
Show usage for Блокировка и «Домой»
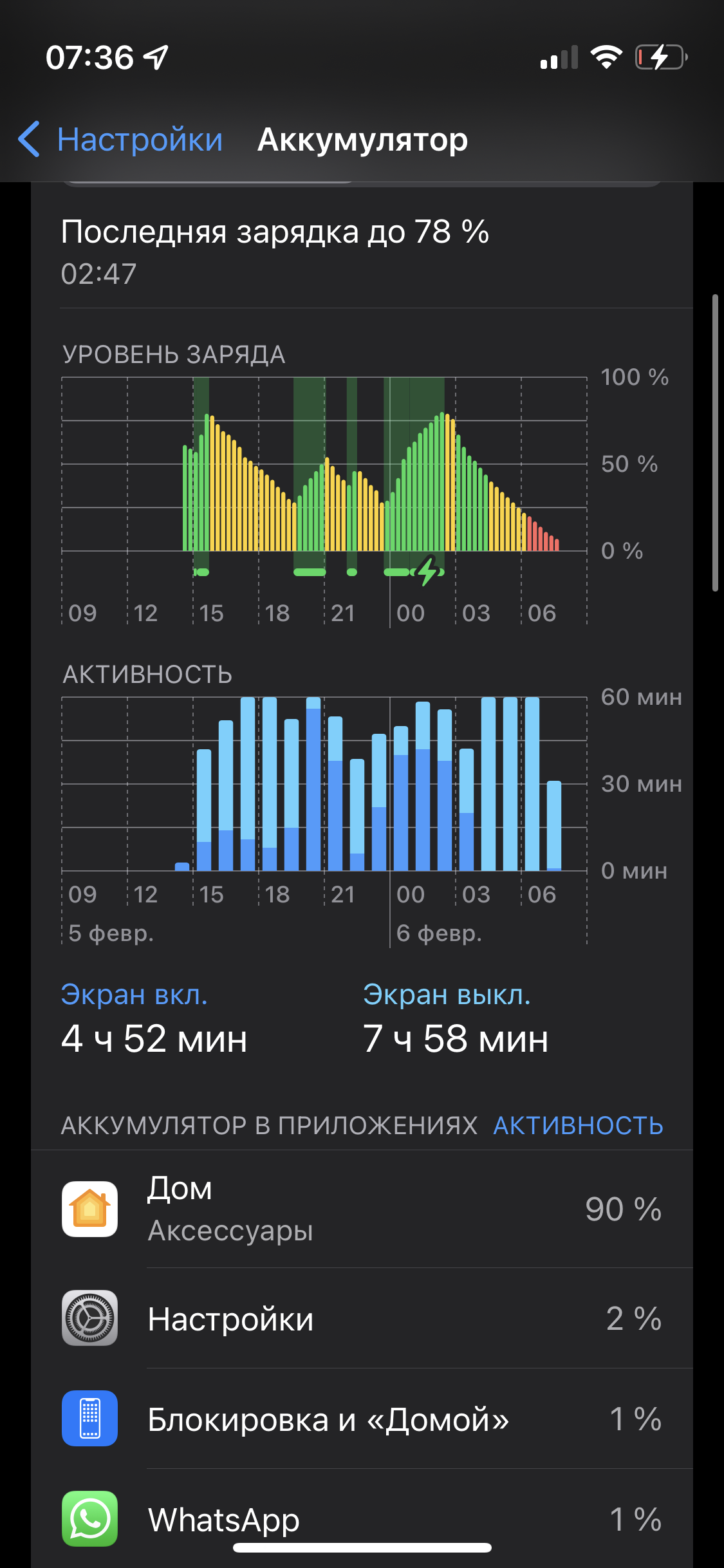click(x=362, y=1419)
